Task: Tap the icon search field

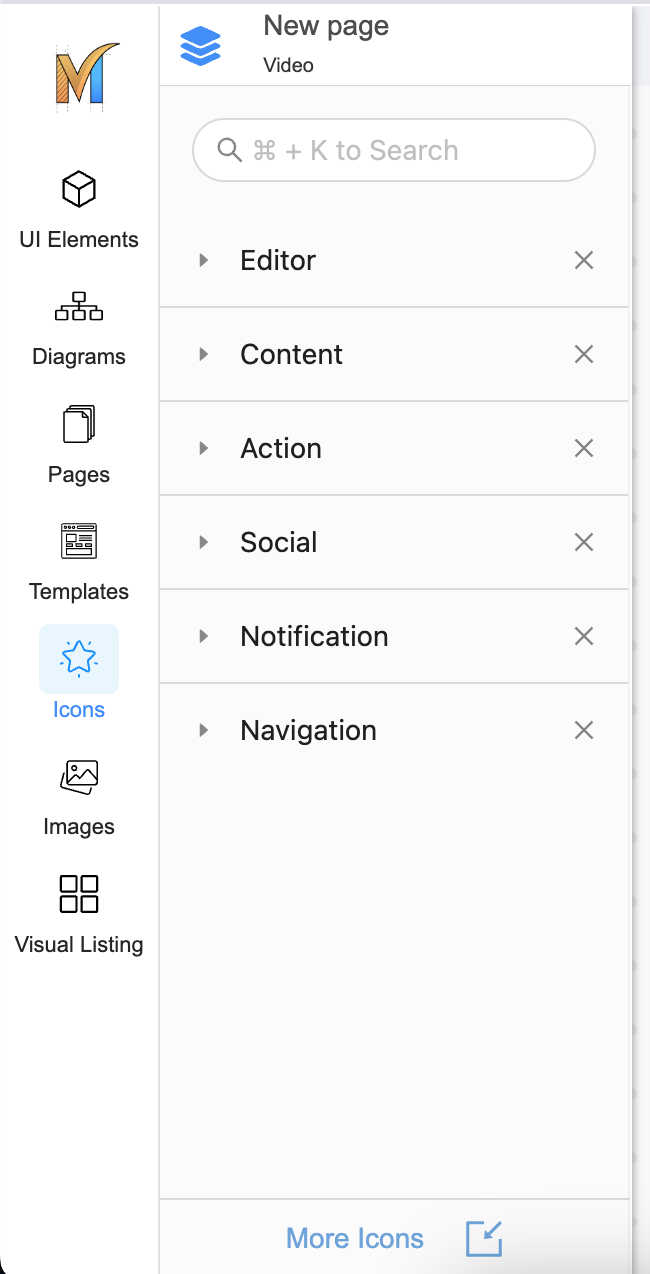Action: 394,150
